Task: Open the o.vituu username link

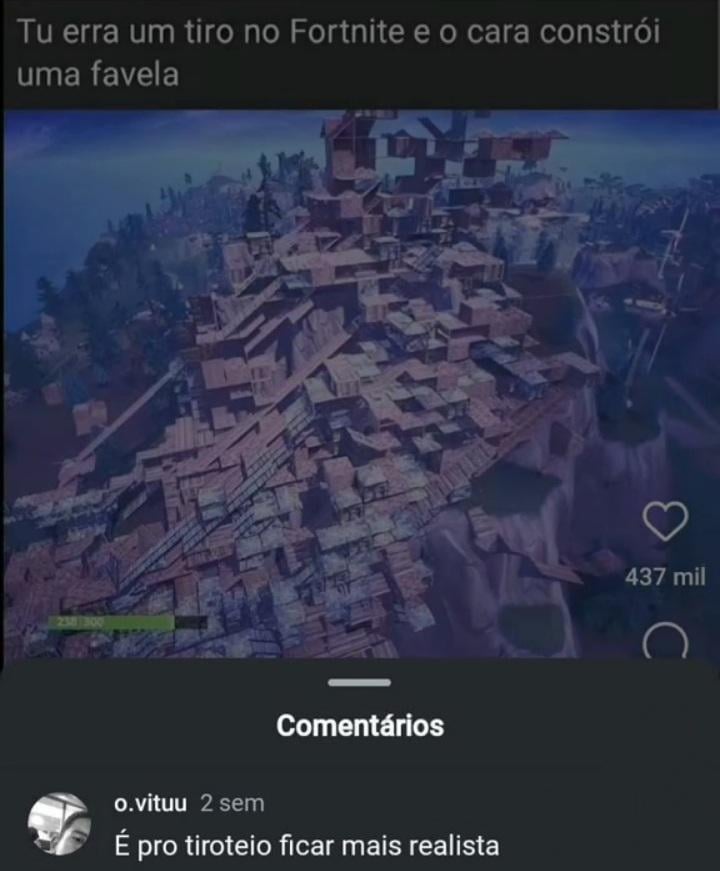Action: 150,804
